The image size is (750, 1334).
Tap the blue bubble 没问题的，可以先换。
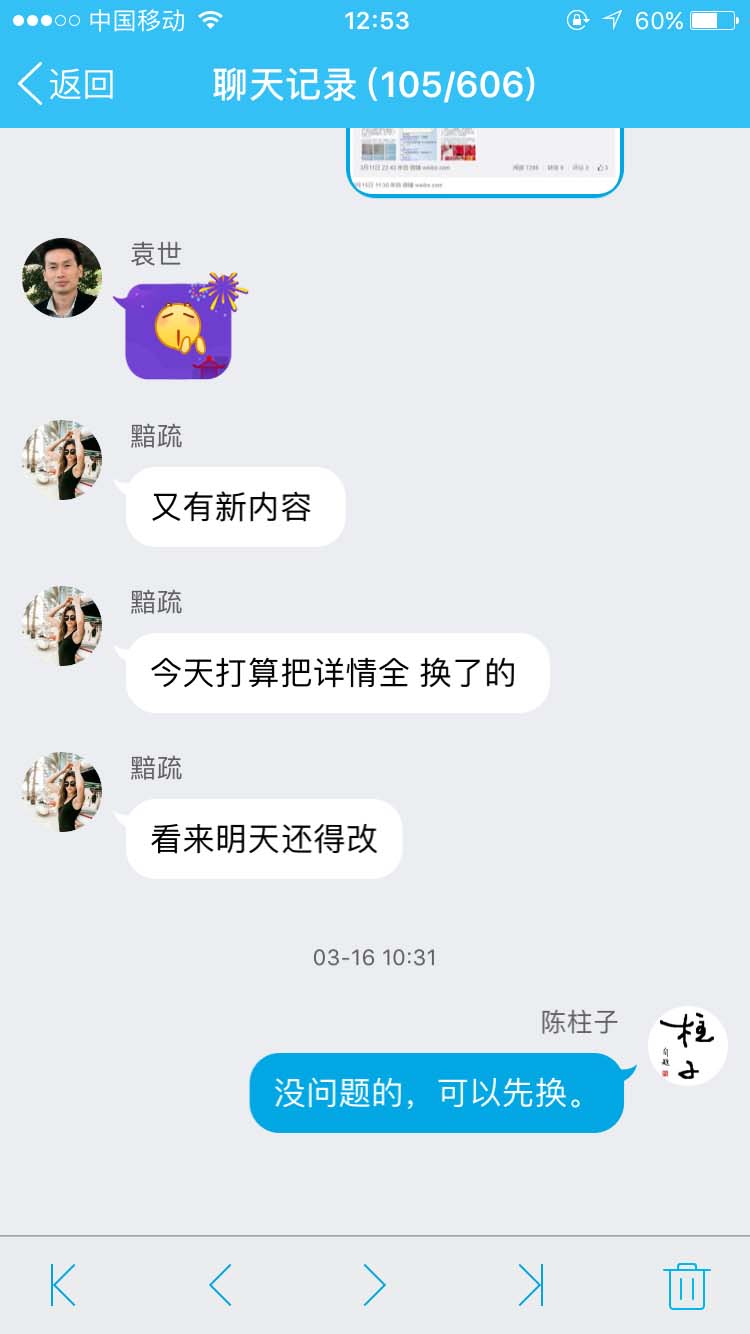pos(436,1094)
